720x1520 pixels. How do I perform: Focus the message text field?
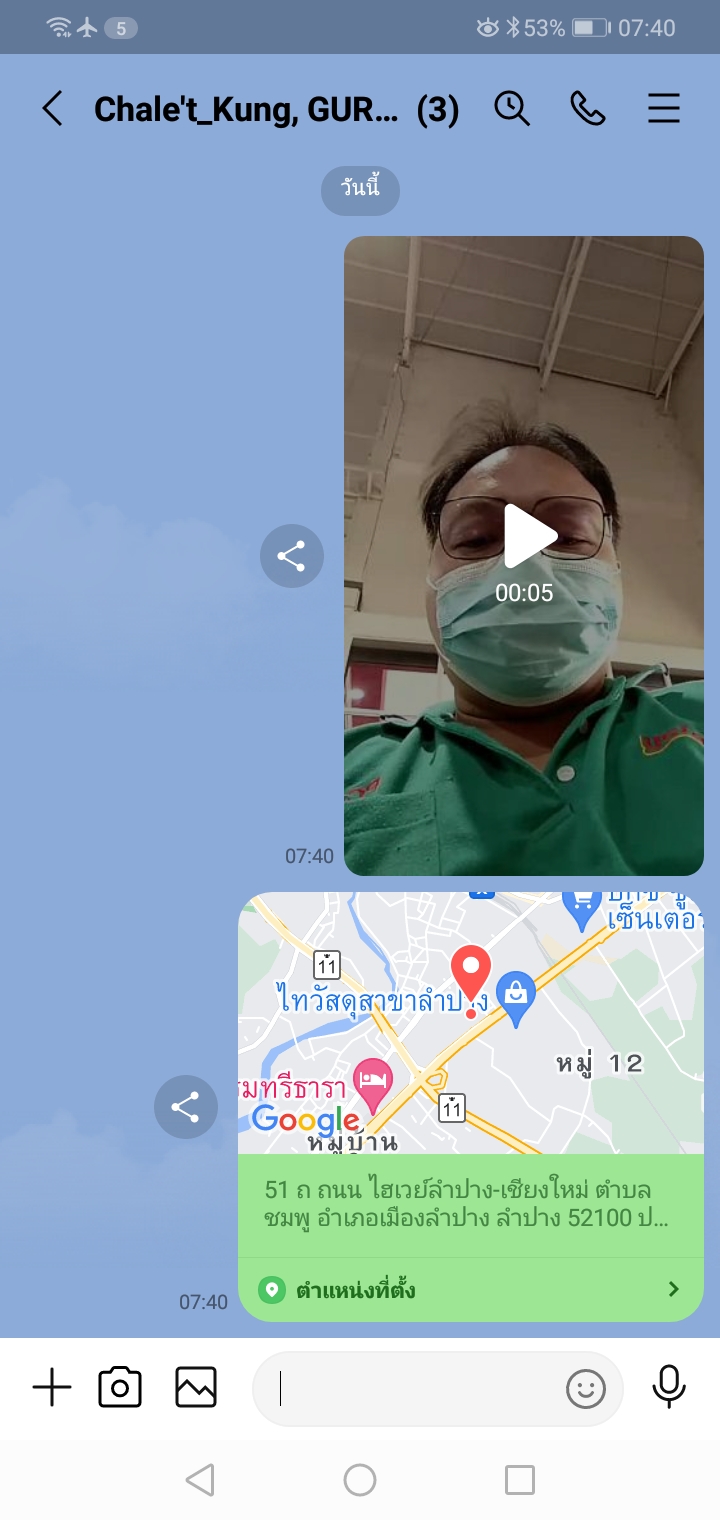410,1388
